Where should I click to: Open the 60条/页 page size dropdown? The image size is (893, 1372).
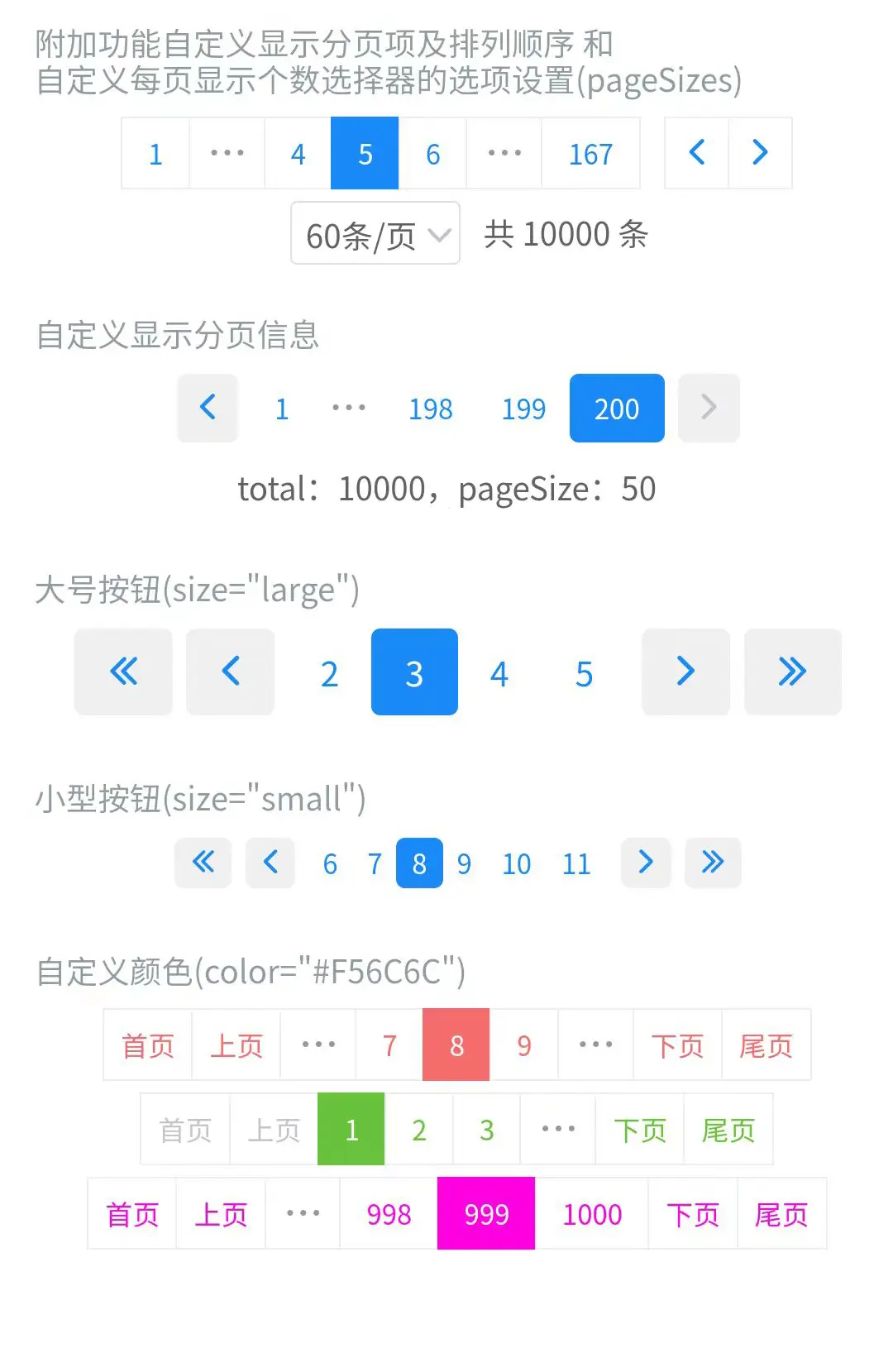pos(375,234)
